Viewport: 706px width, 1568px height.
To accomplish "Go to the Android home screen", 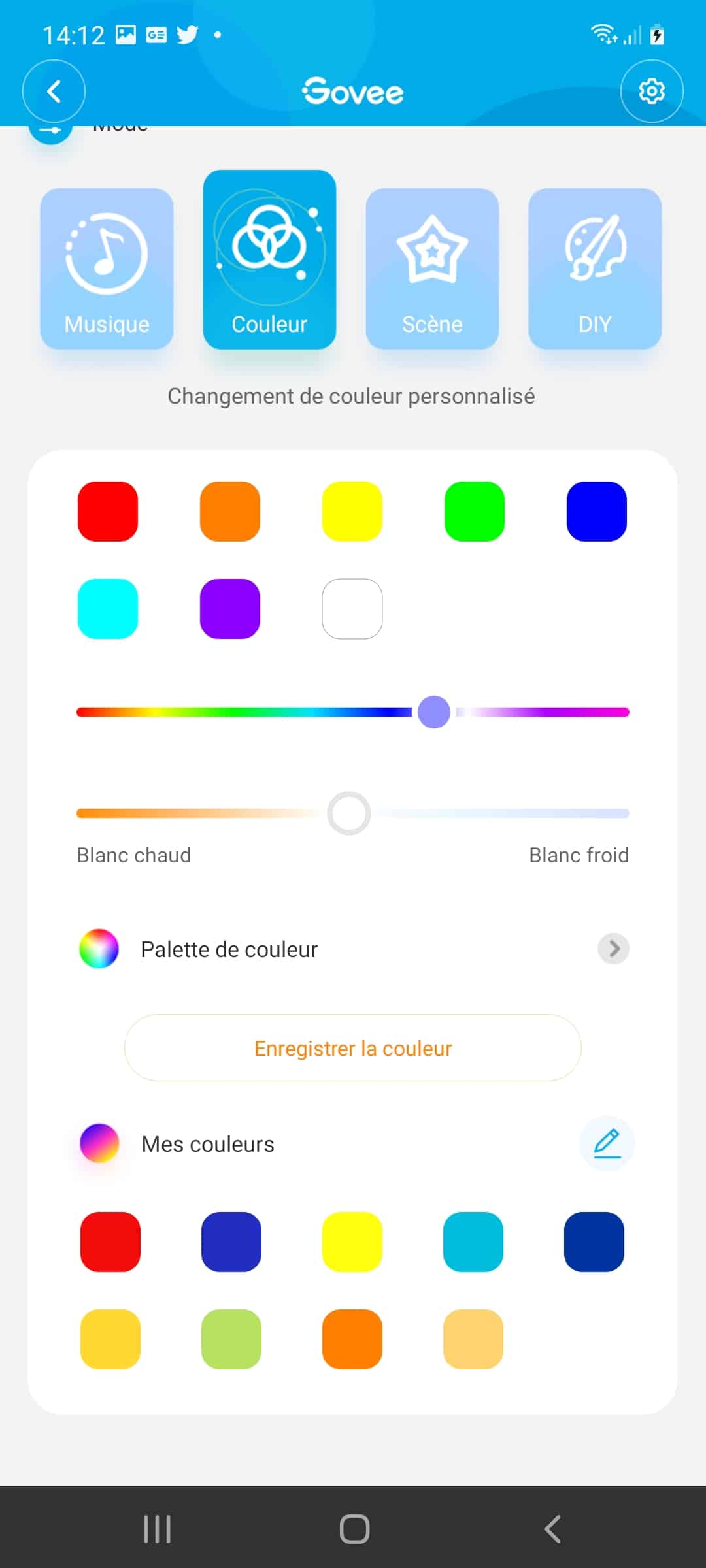I will [x=354, y=1529].
